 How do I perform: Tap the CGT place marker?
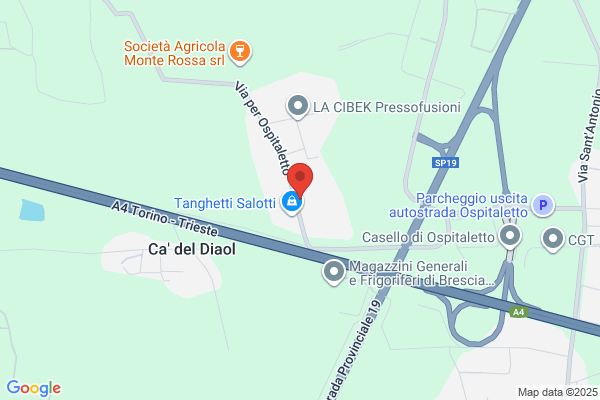pos(552,238)
